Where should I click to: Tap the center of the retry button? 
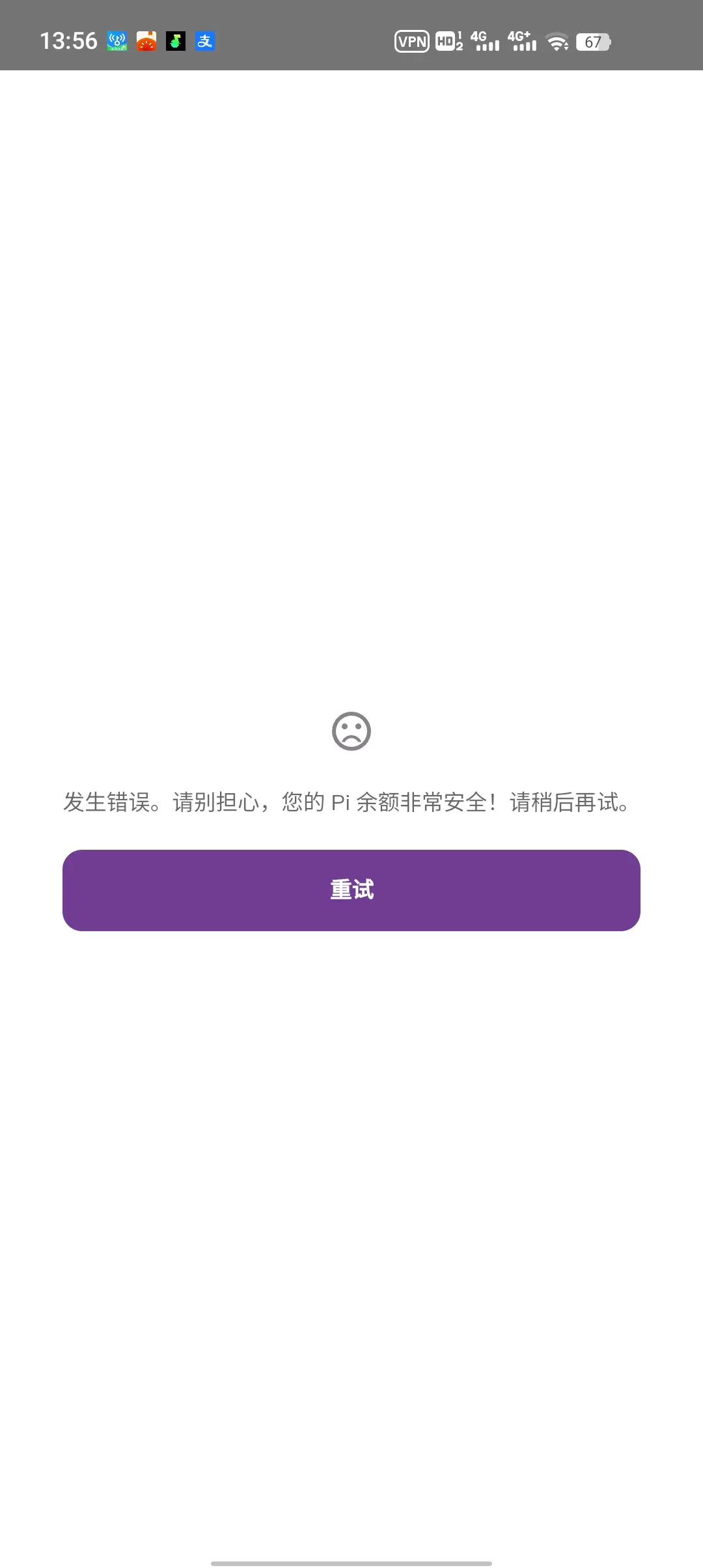click(351, 889)
